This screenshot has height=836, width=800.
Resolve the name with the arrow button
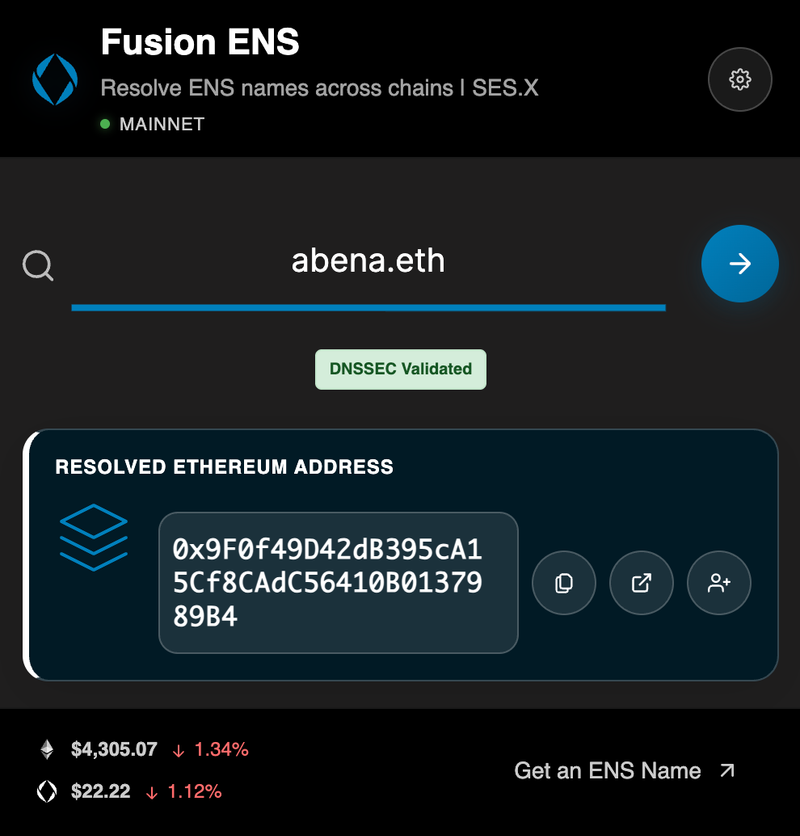coord(739,264)
